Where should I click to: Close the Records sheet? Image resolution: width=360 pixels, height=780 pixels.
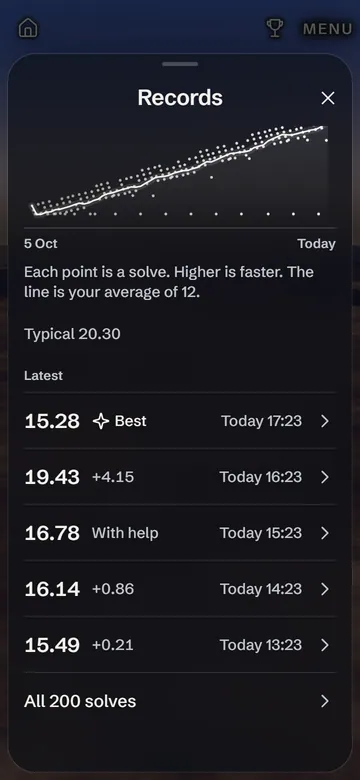coord(328,98)
